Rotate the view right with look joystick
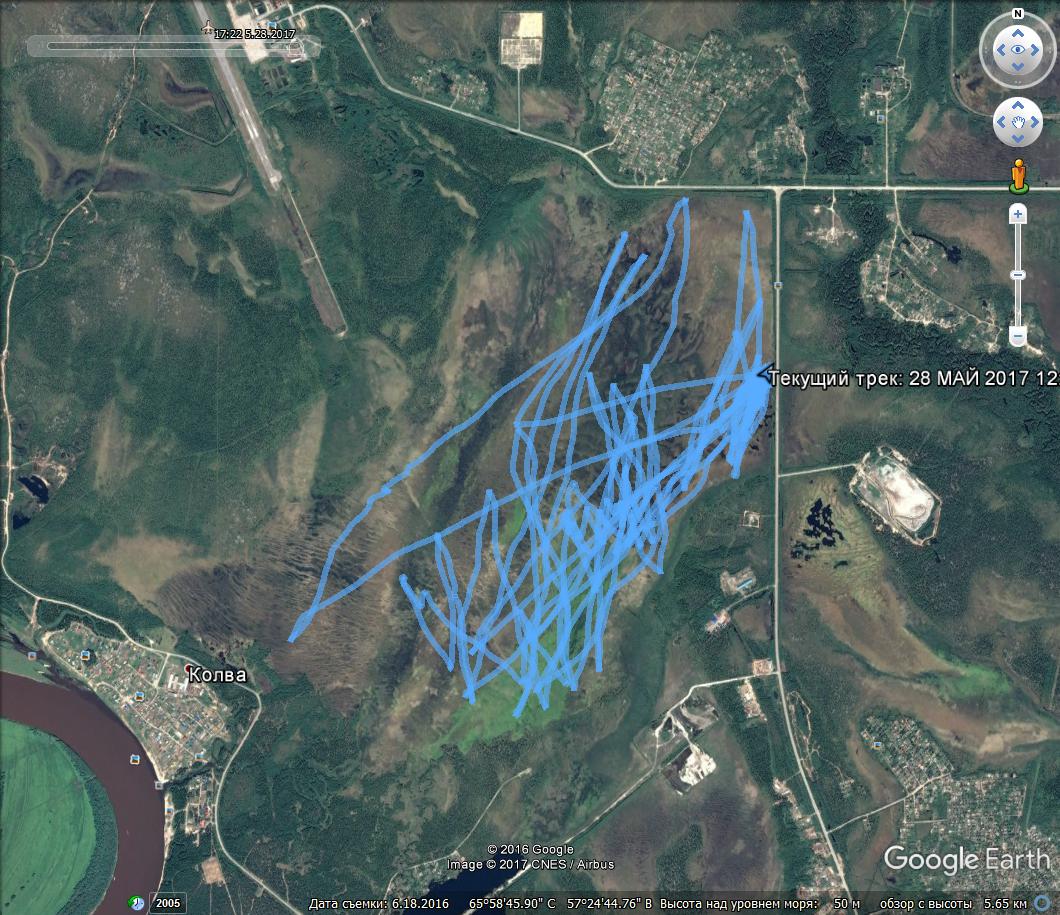1060x915 pixels. tap(1036, 49)
